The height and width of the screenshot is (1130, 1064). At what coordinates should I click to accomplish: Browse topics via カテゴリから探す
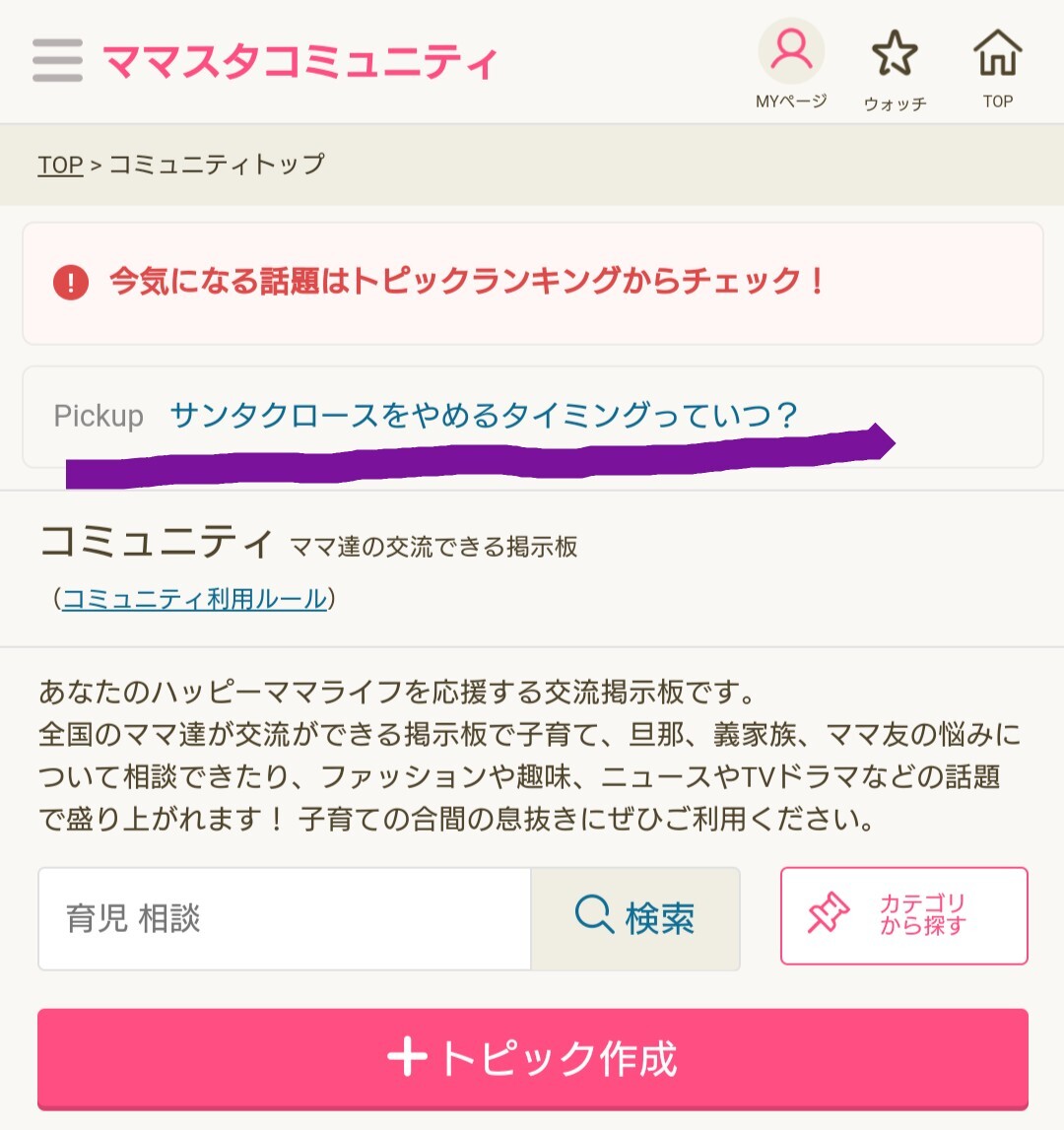click(903, 915)
